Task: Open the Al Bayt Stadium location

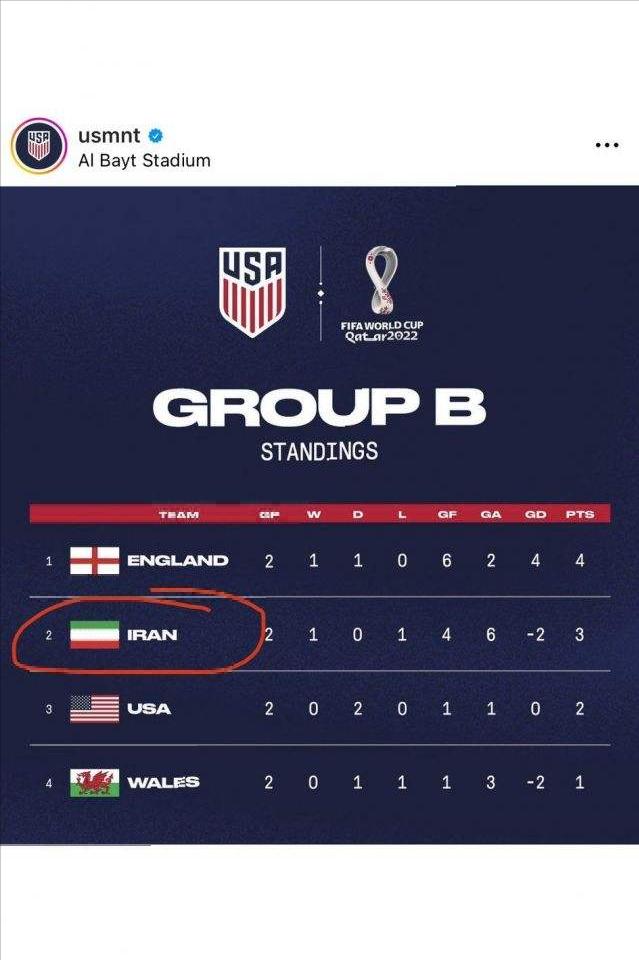Action: tap(144, 160)
